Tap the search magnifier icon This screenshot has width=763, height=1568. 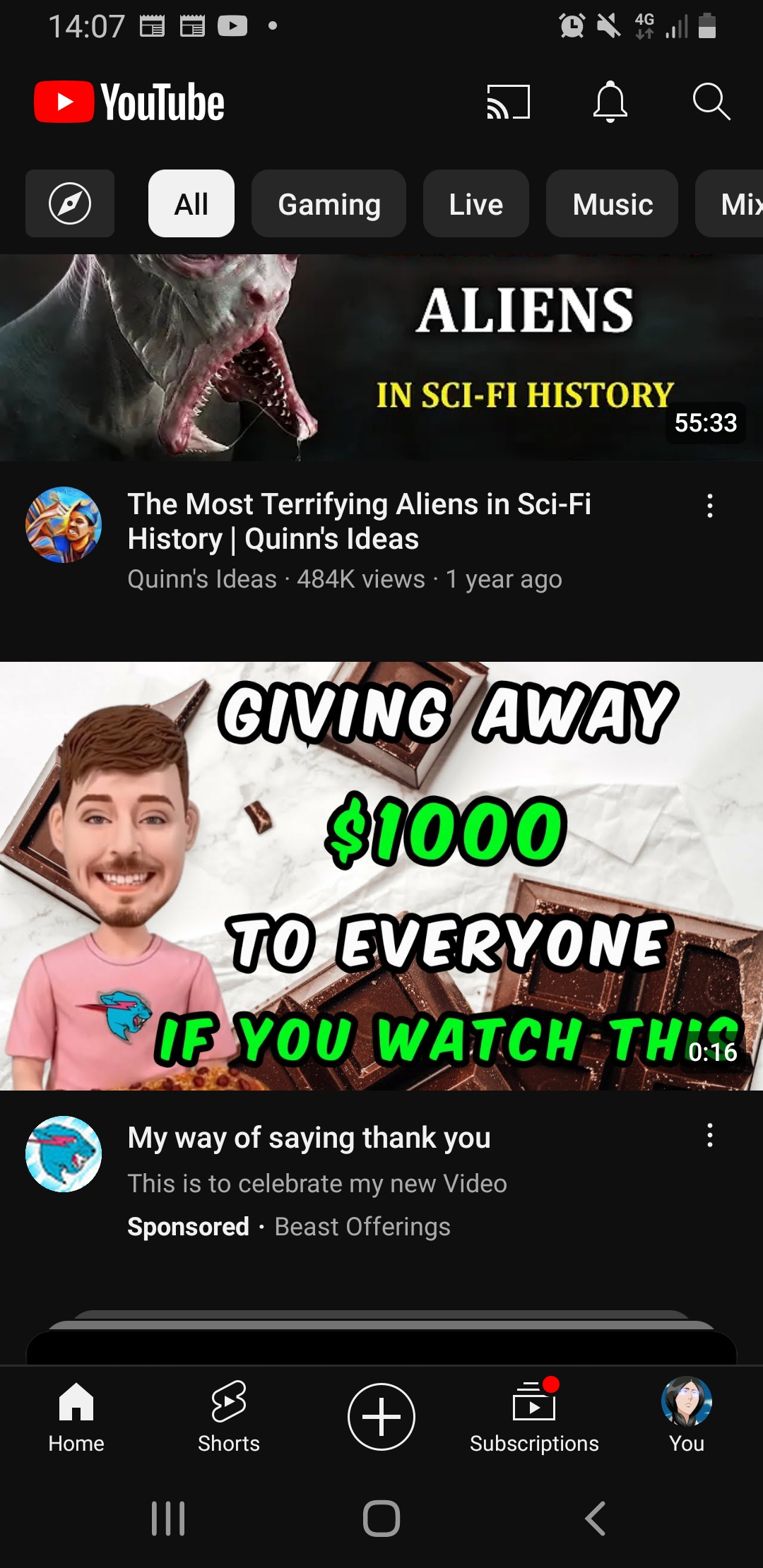711,102
